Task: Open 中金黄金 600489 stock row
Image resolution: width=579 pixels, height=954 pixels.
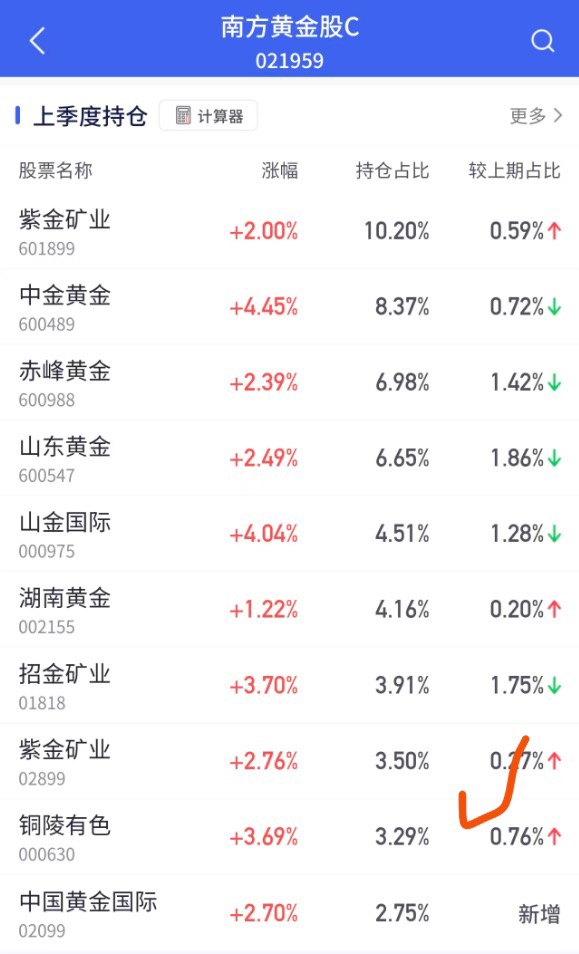Action: click(x=290, y=307)
